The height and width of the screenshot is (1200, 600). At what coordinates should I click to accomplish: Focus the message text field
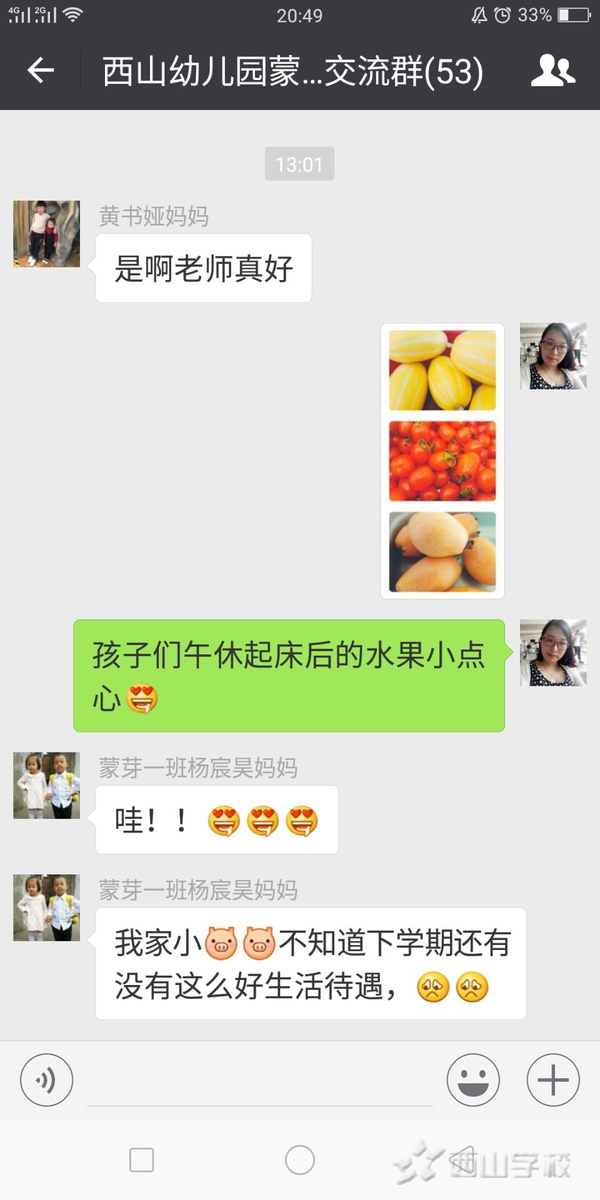pyautogui.click(x=260, y=1080)
